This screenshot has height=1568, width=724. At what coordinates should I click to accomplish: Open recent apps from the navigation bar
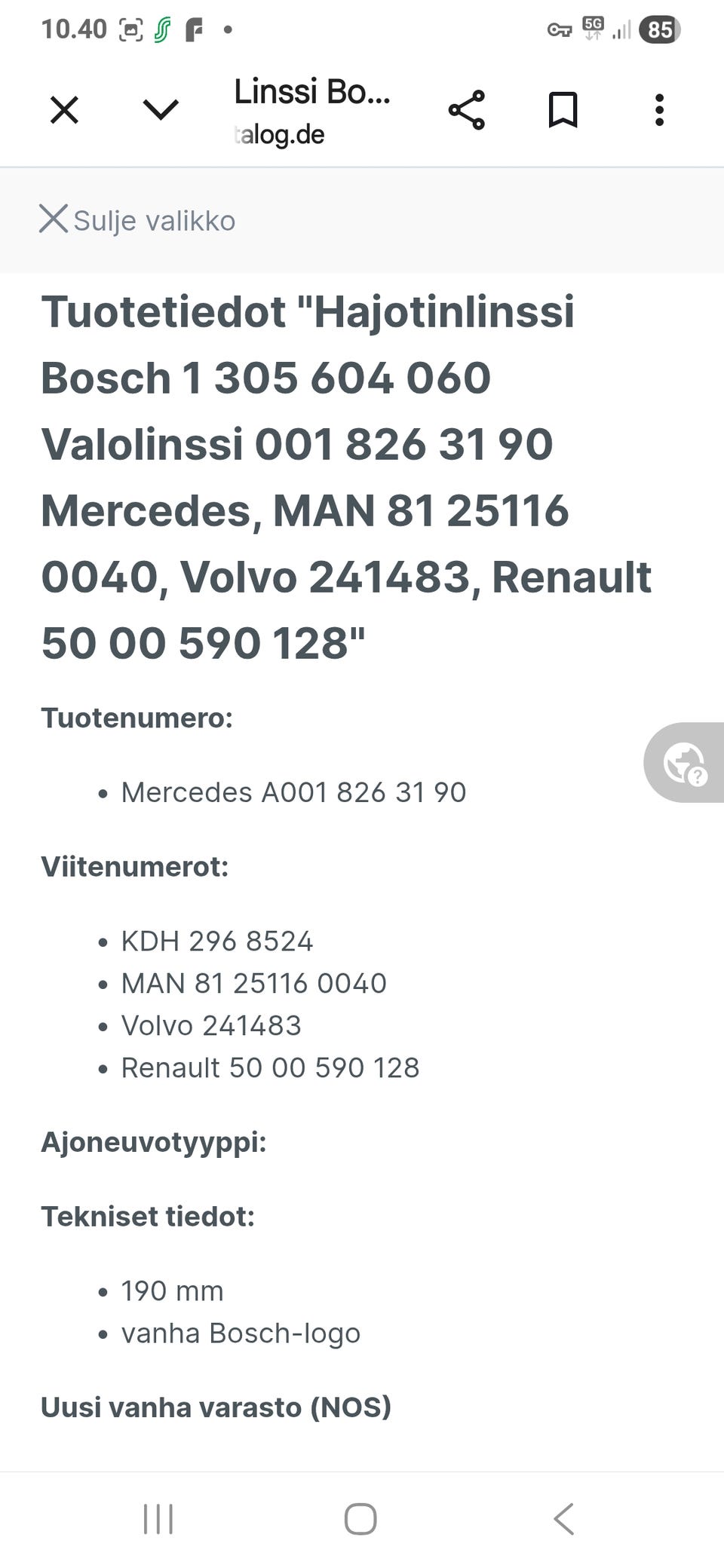point(158,1518)
